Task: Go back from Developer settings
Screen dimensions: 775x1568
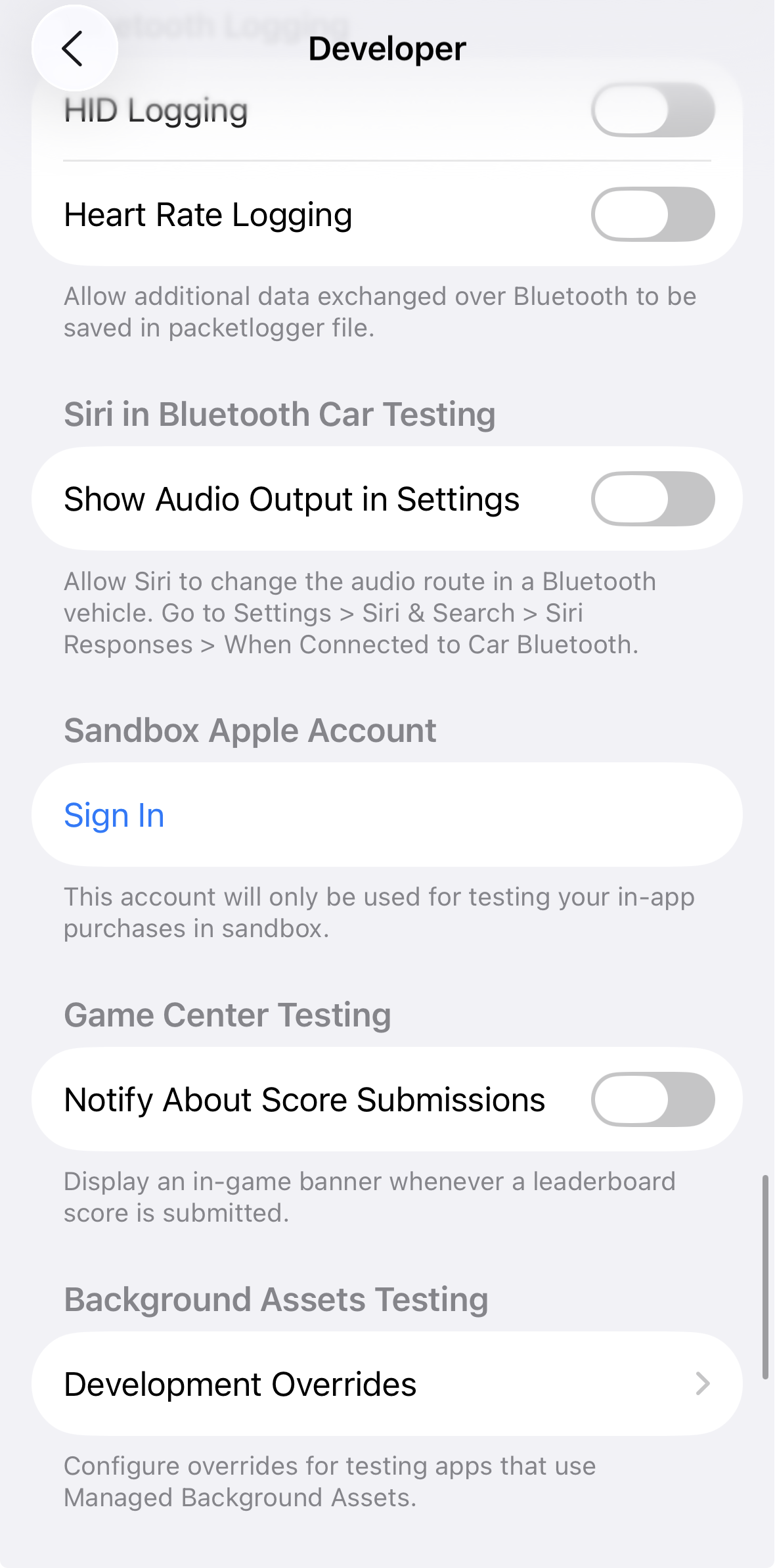Action: 74,49
